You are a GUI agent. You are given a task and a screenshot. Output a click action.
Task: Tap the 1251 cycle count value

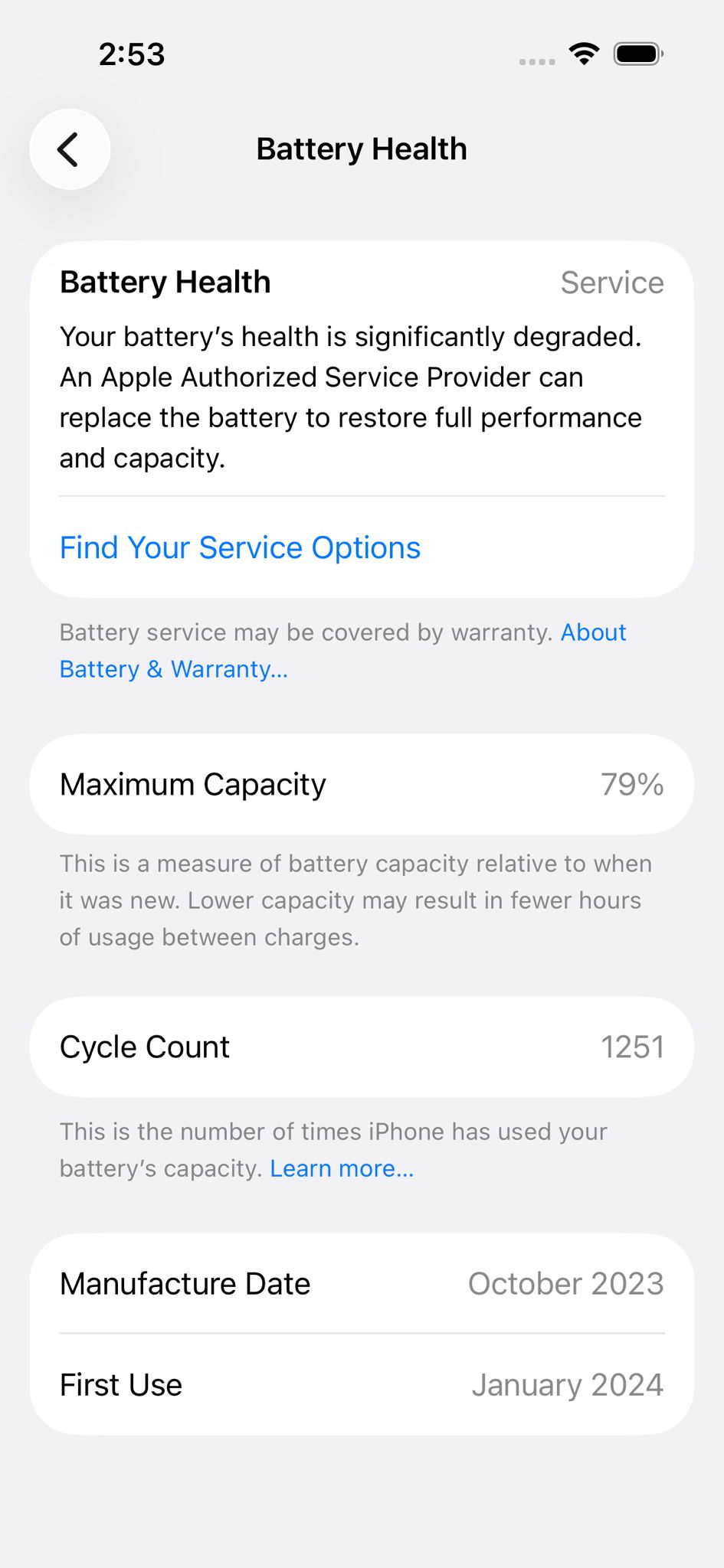coord(632,1046)
